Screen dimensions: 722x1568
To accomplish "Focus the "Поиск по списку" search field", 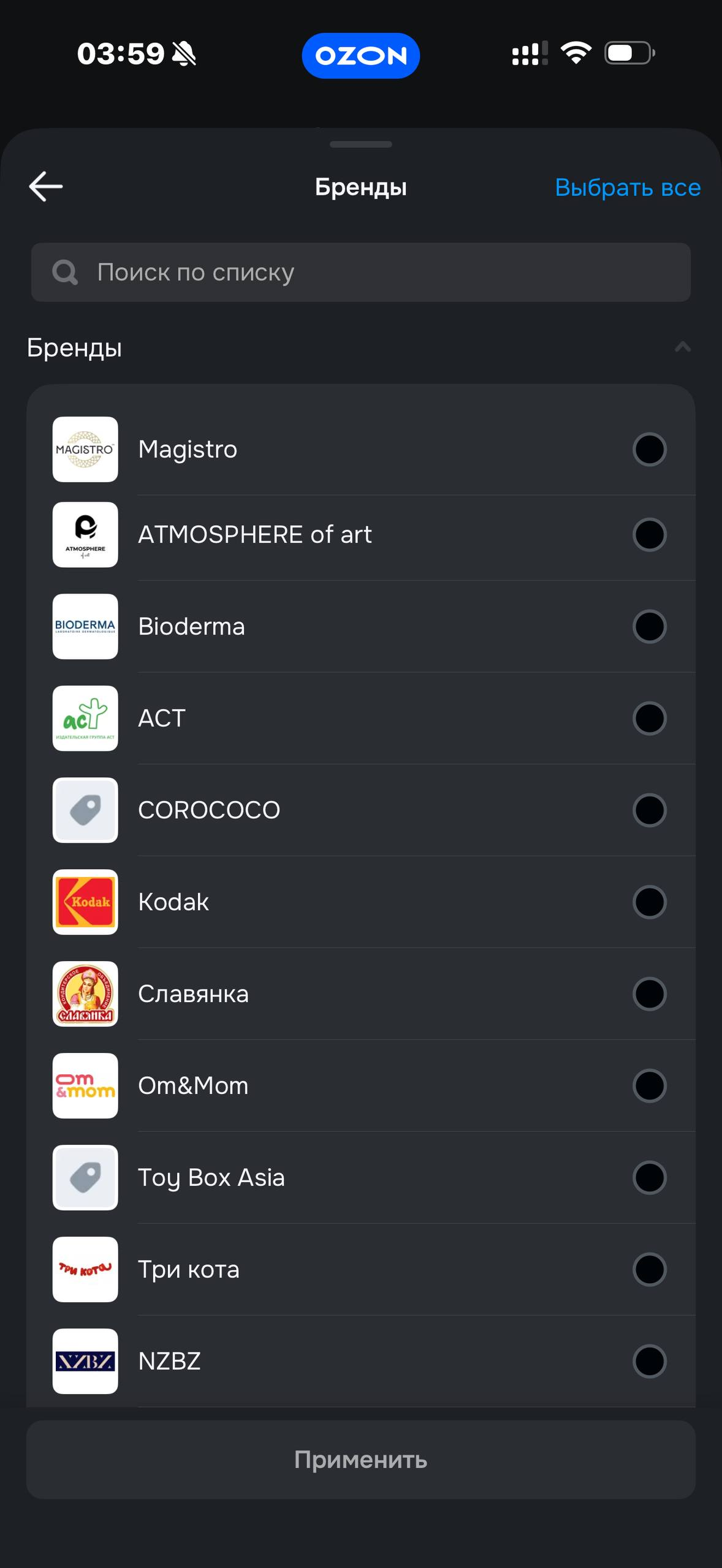I will (361, 272).
